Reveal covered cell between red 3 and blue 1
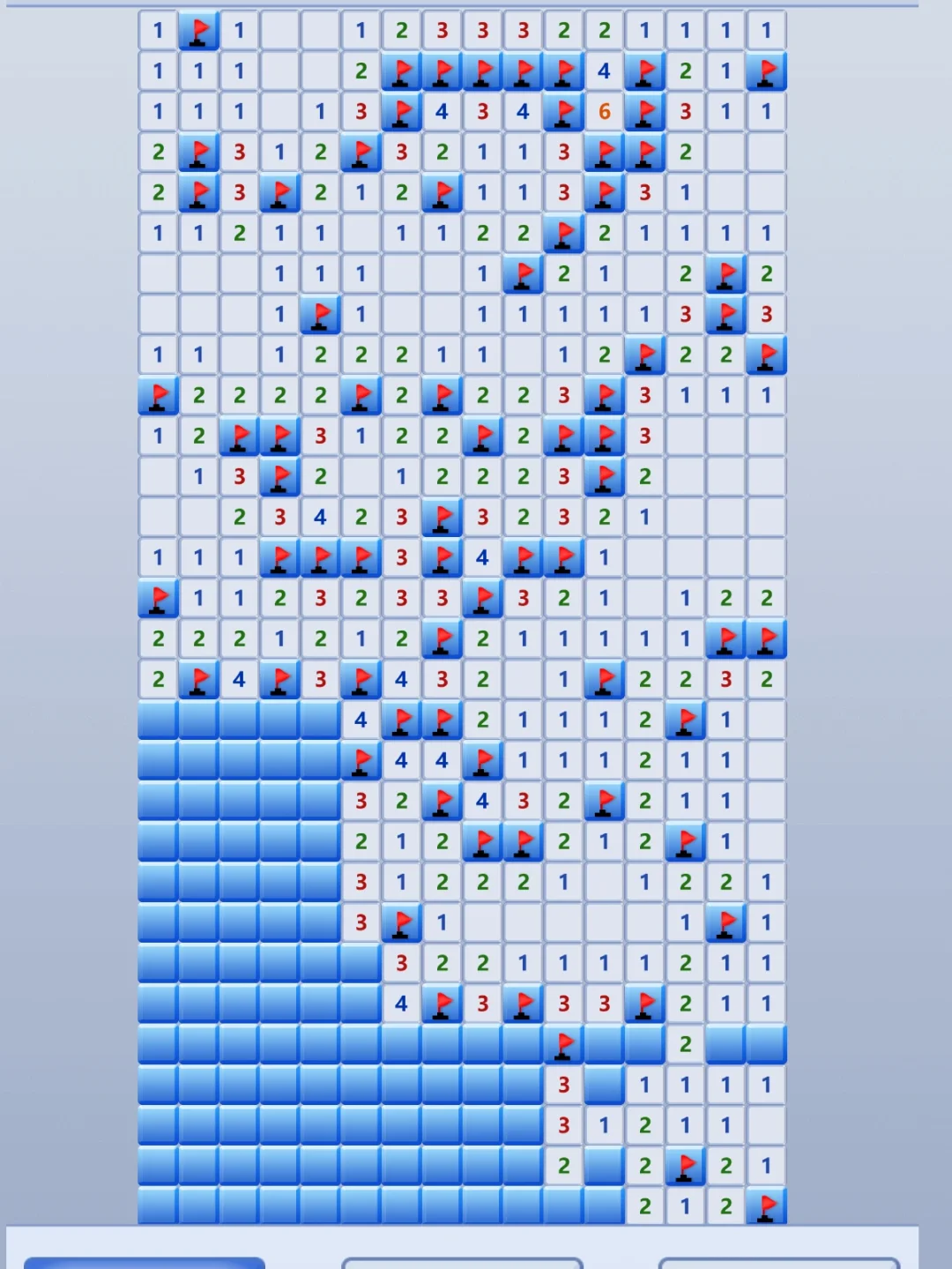 pos(605,1085)
